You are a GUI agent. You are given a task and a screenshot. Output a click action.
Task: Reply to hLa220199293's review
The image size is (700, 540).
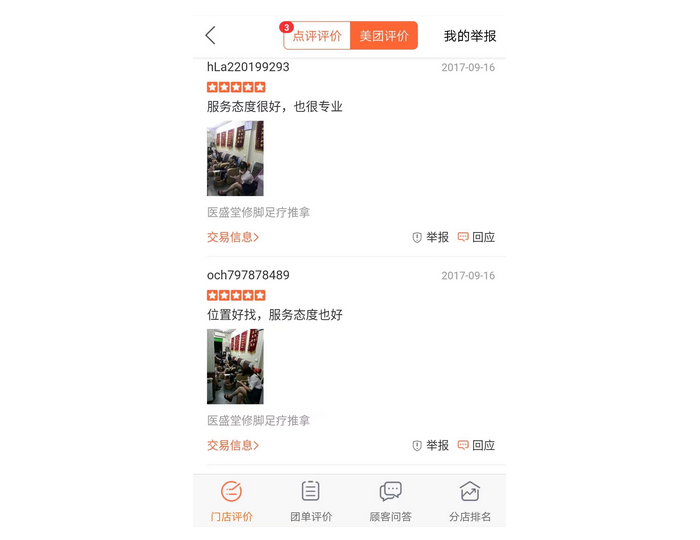click(x=477, y=237)
